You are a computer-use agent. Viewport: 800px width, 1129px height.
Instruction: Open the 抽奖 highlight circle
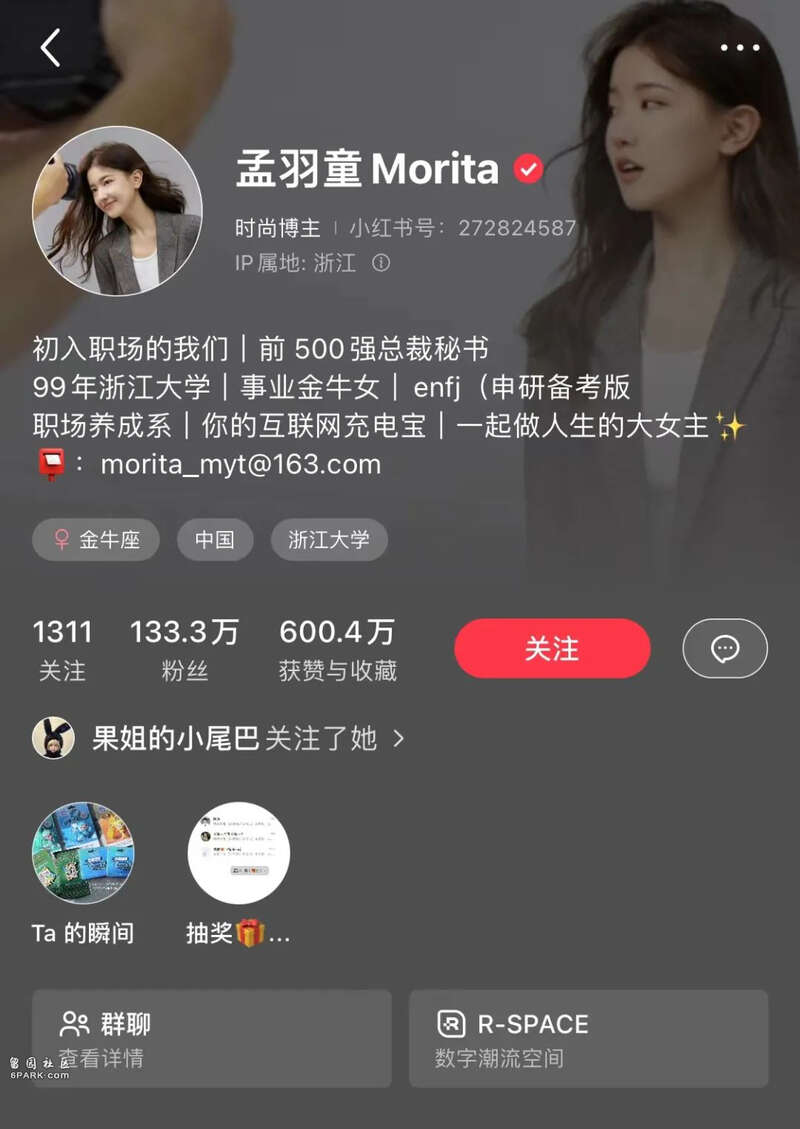coord(238,853)
